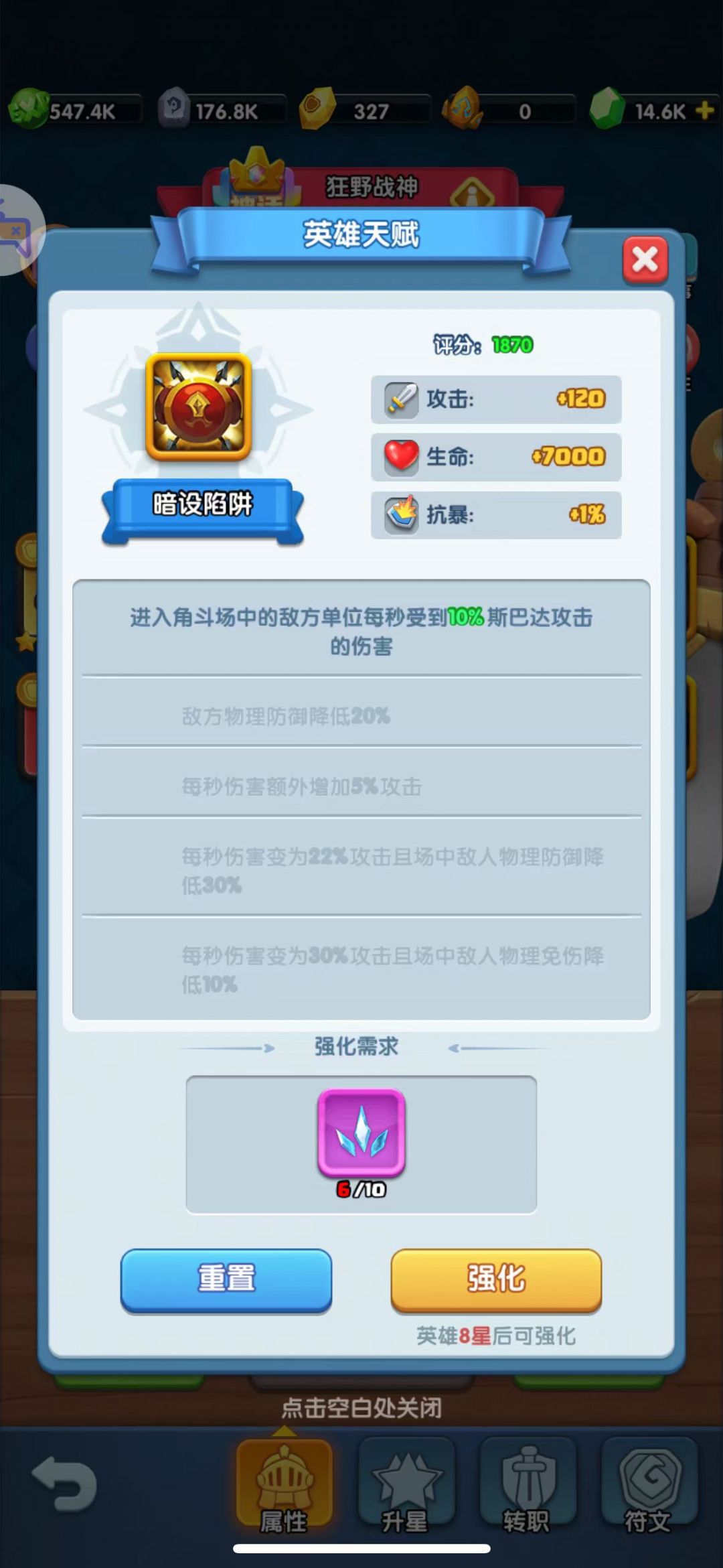This screenshot has width=723, height=1568.
Task: Tap the gold coin currency showing 327
Action: tap(317, 107)
